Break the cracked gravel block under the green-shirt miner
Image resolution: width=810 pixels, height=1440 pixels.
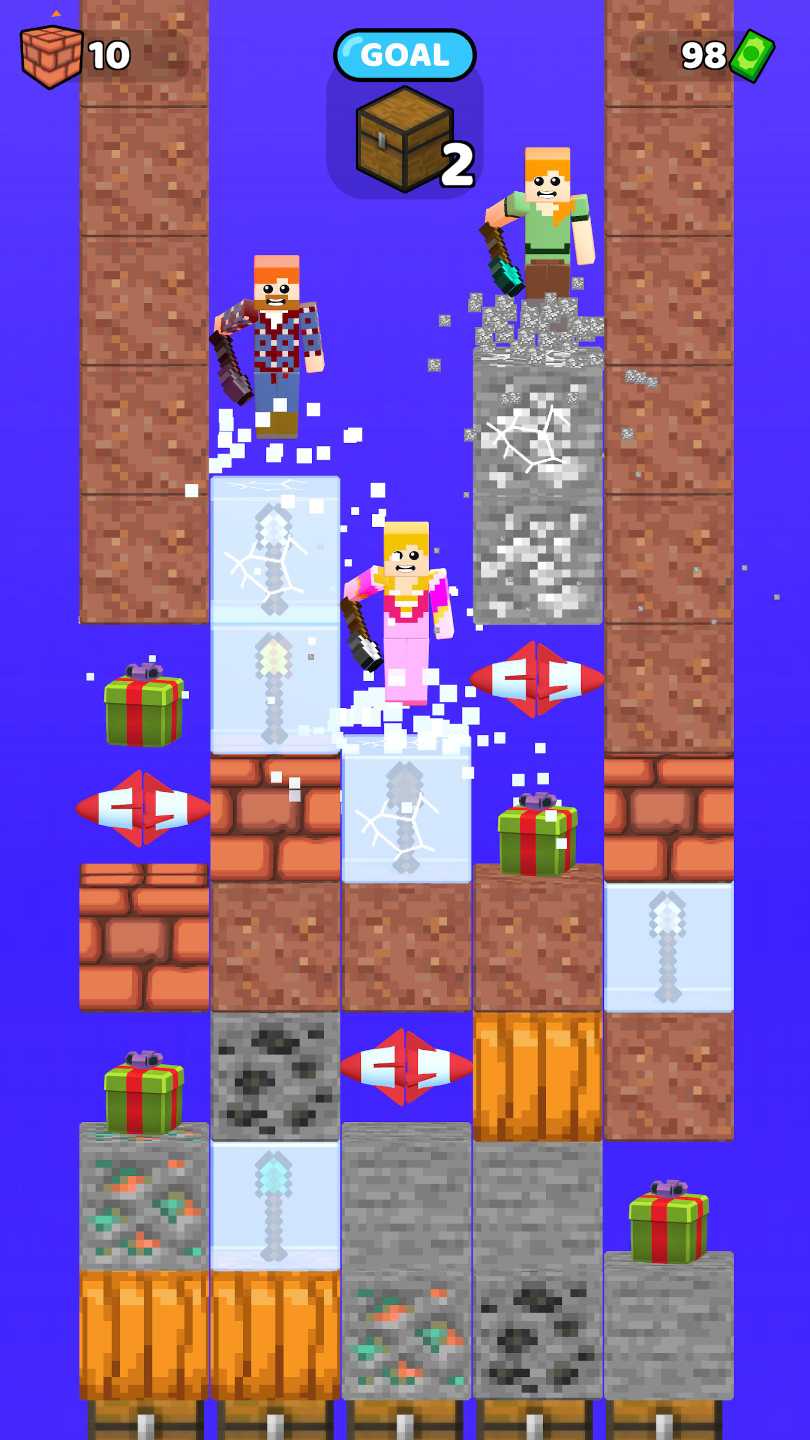(537, 428)
